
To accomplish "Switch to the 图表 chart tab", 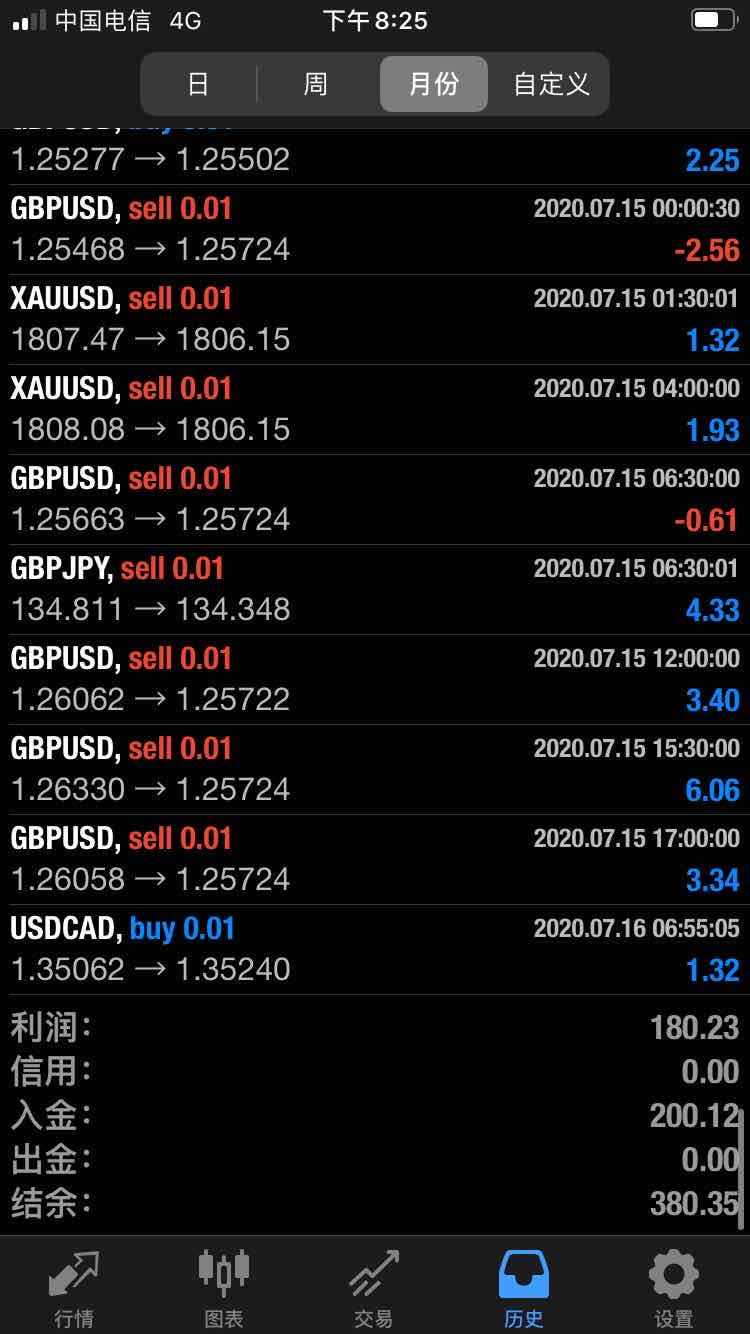I will click(x=224, y=1288).
